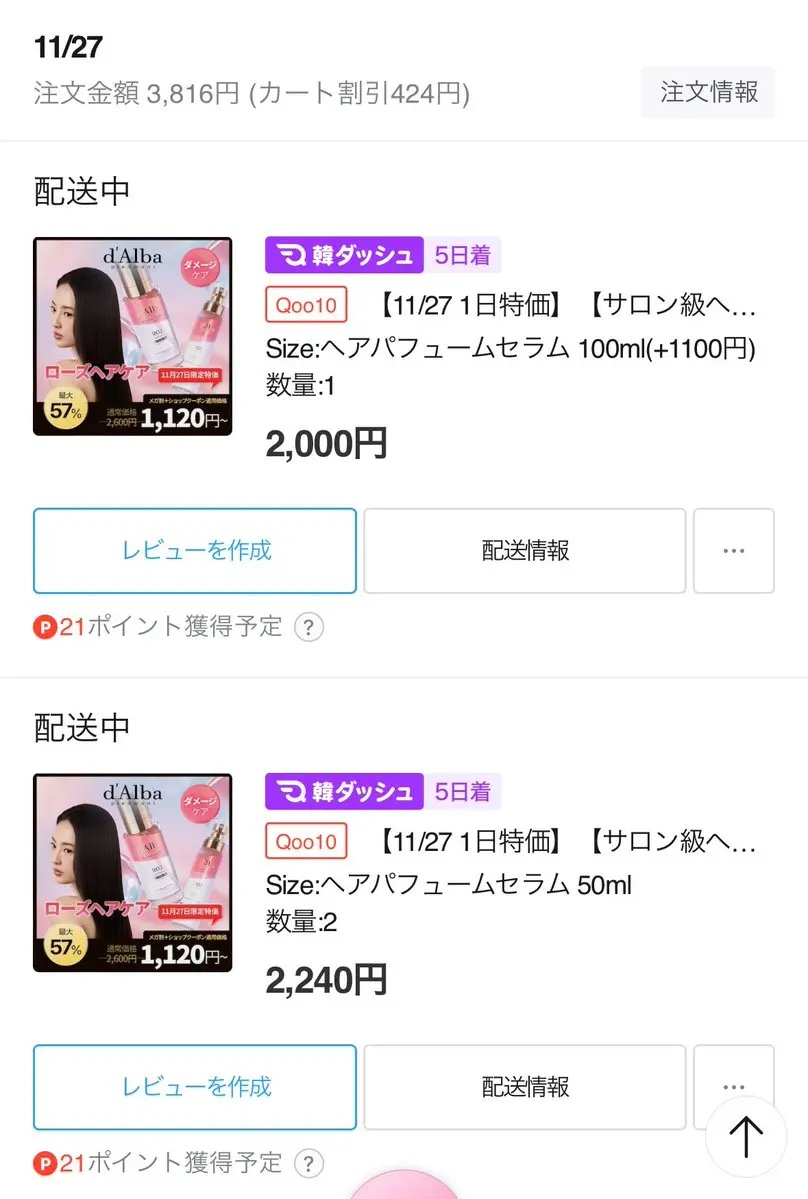Click the Qoo10 seller badge on first order

pyautogui.click(x=306, y=306)
